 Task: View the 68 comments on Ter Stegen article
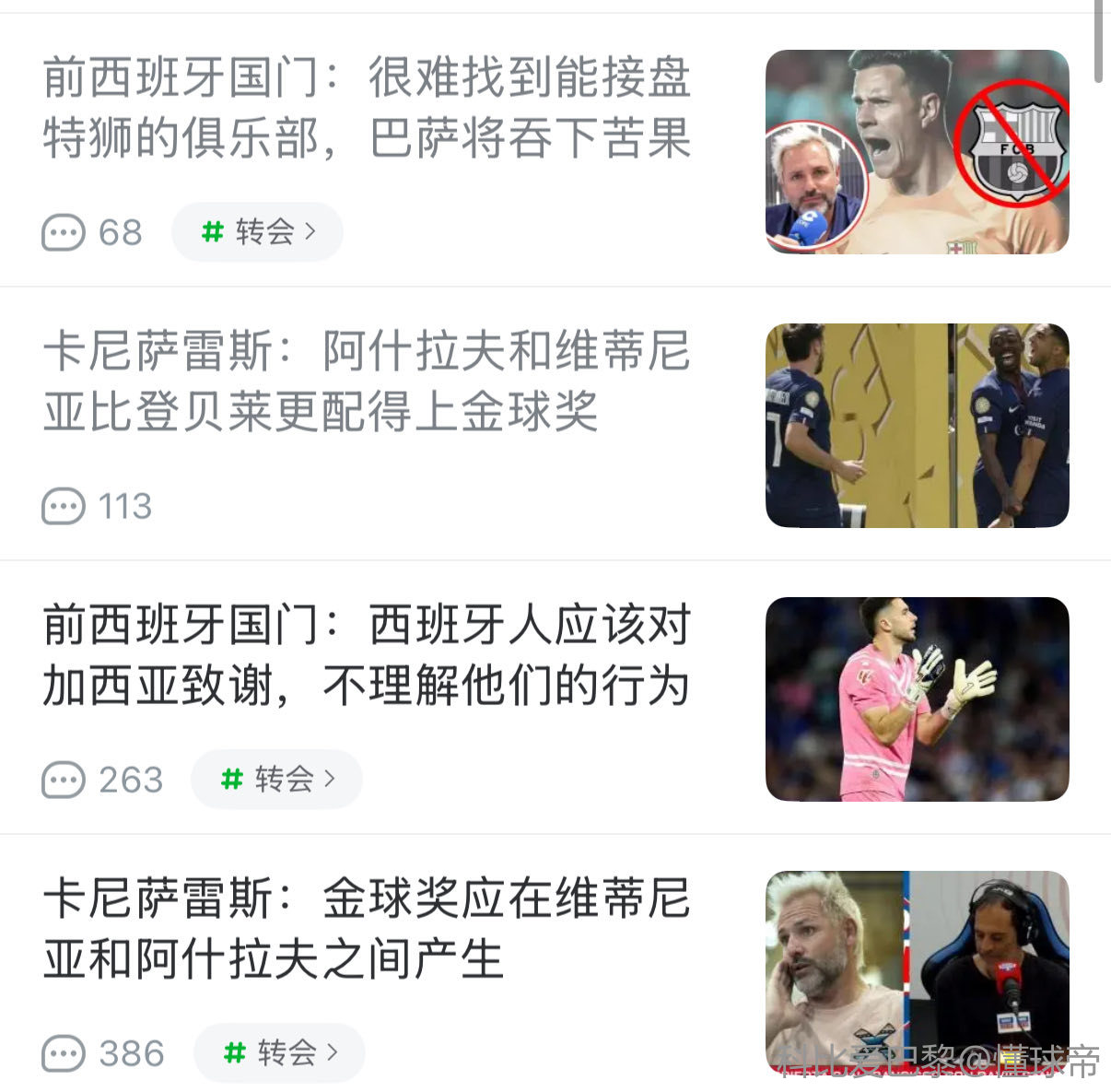(x=93, y=232)
